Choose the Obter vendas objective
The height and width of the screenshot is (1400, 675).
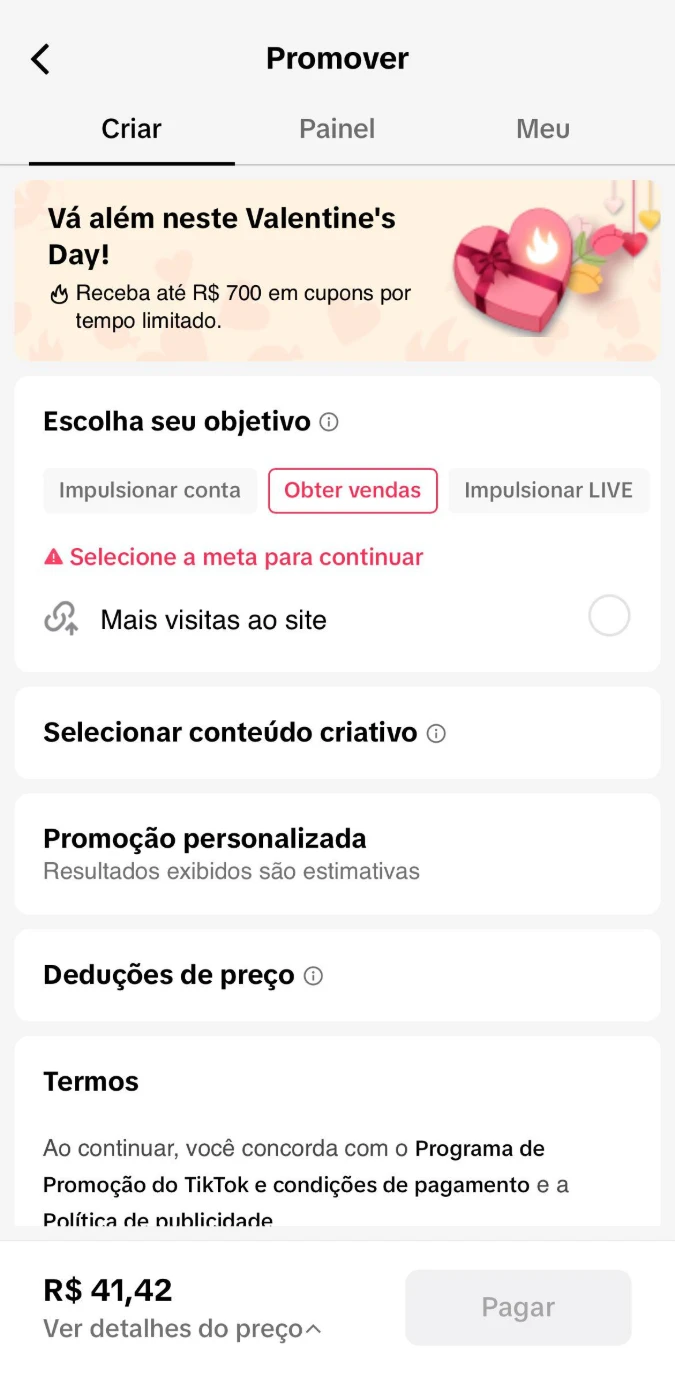coord(352,491)
